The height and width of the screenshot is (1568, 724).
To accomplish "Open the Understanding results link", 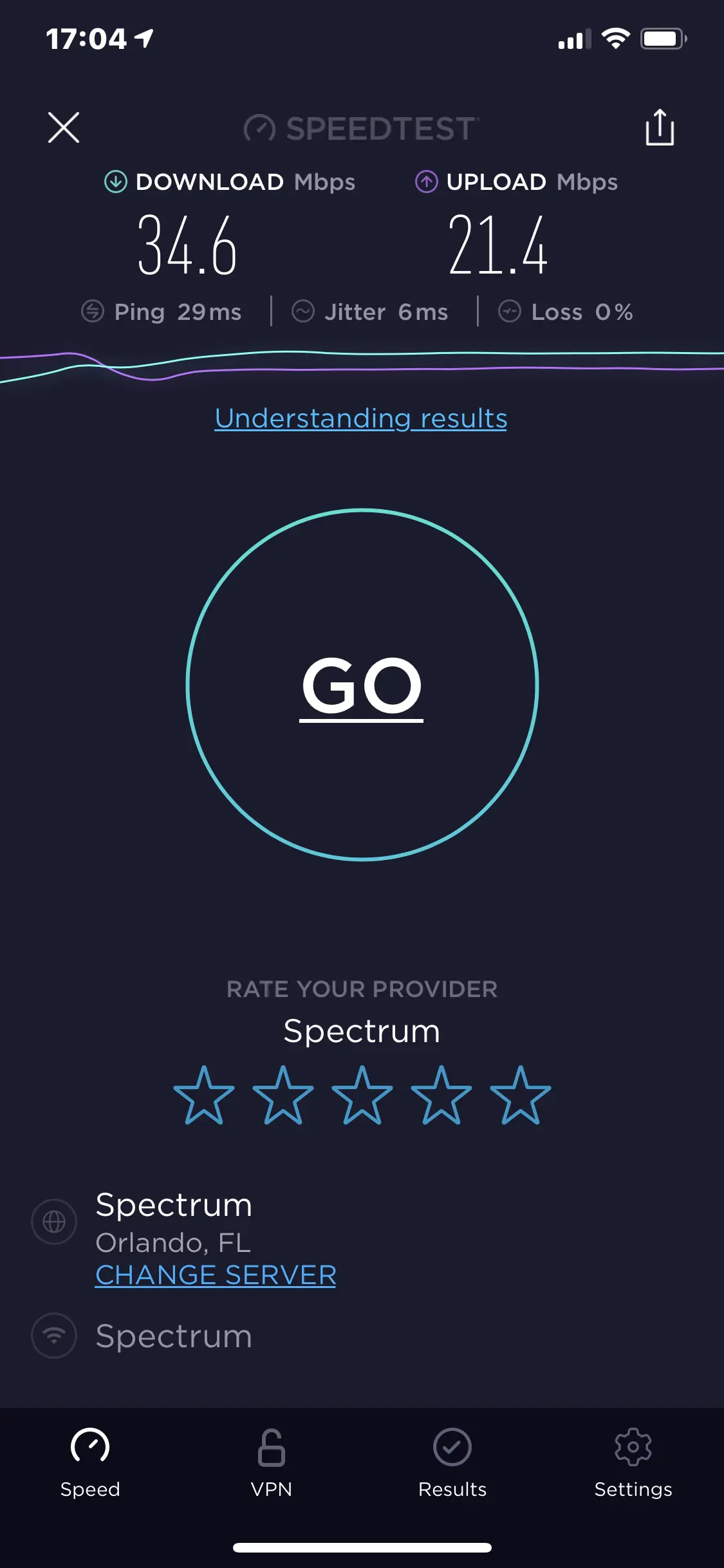I will pyautogui.click(x=361, y=418).
